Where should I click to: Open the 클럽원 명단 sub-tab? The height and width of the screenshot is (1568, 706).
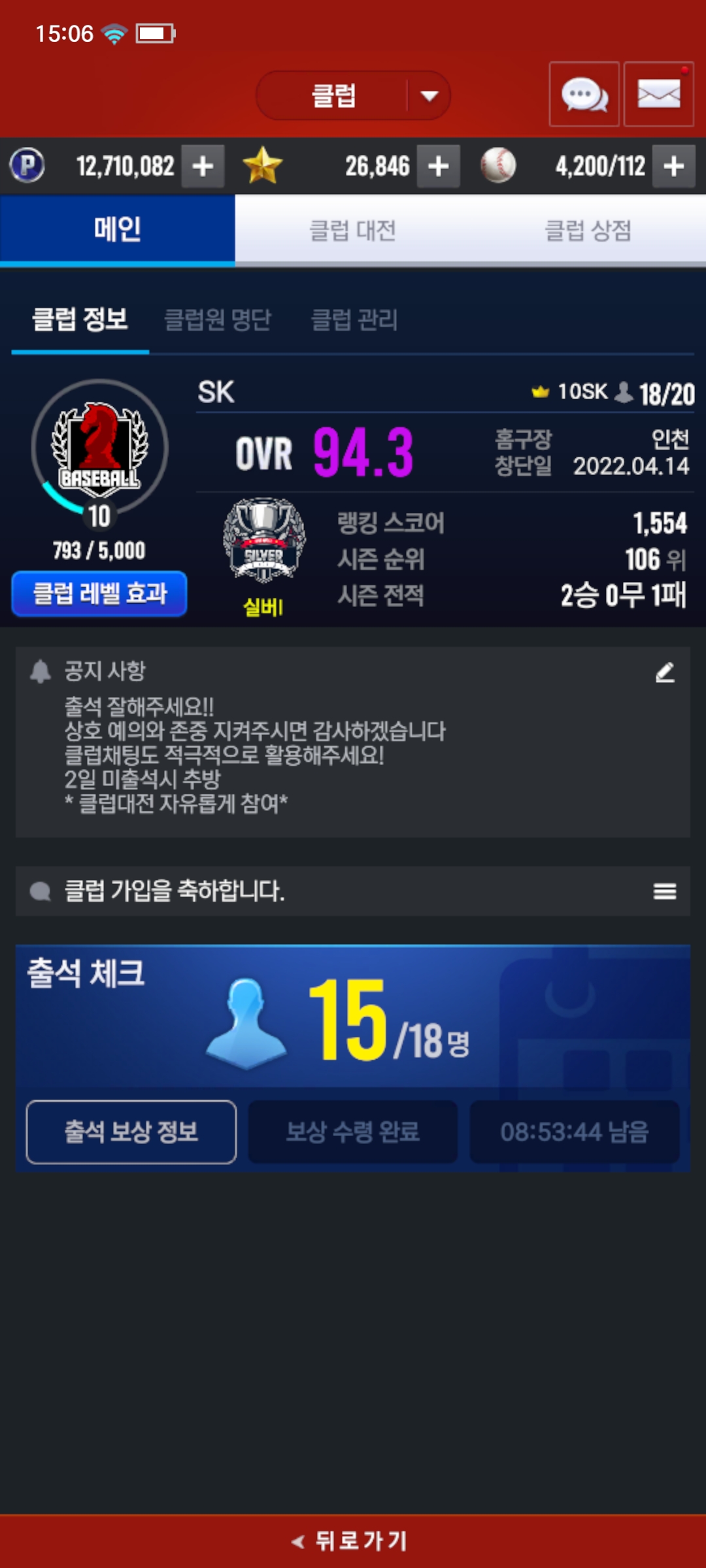[x=218, y=320]
